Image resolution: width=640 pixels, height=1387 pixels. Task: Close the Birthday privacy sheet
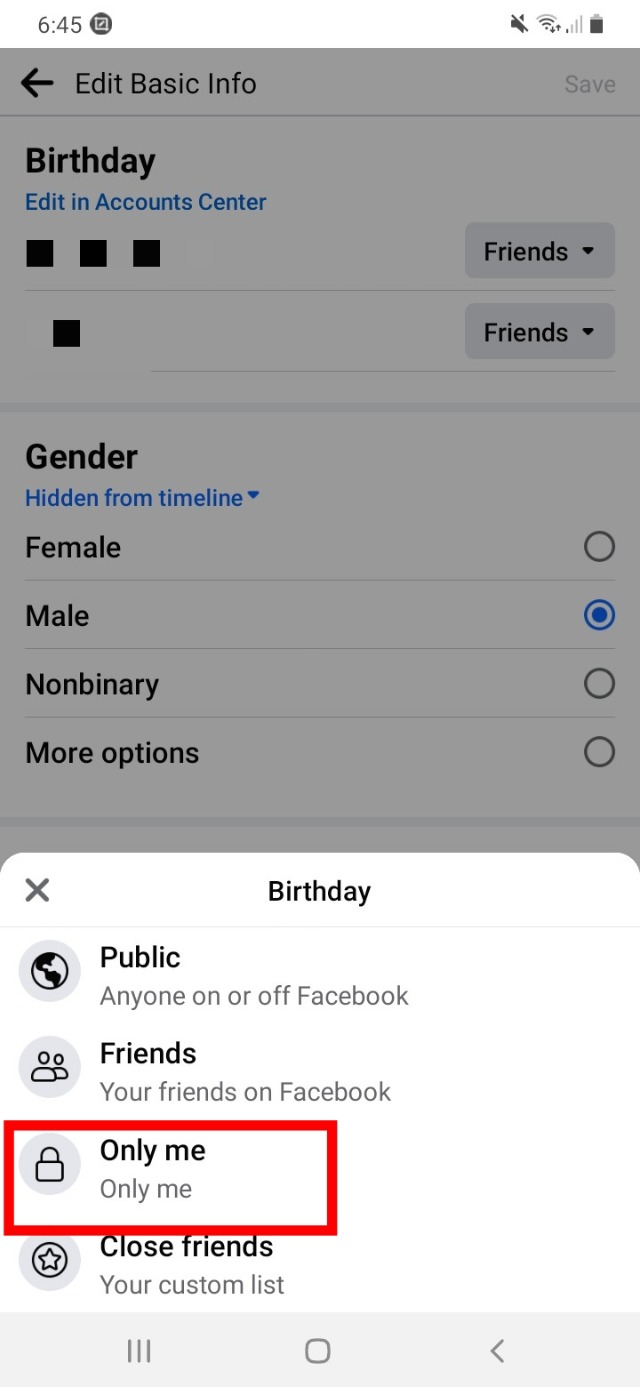37,890
